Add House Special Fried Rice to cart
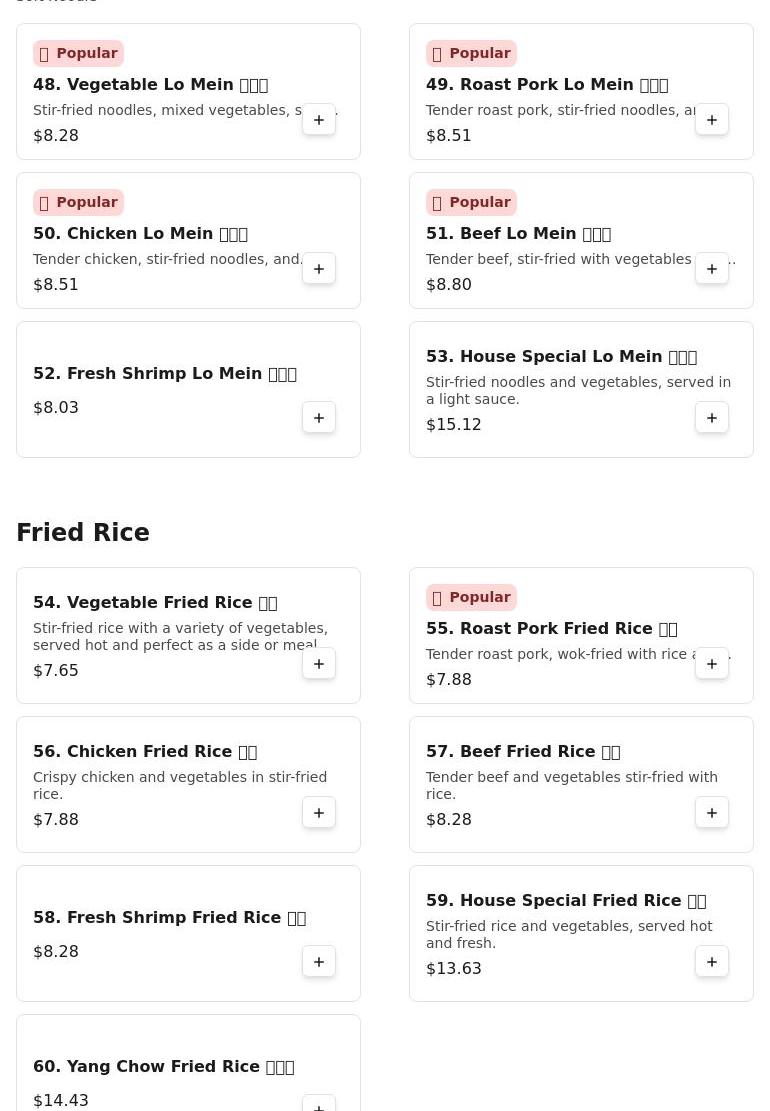This screenshot has height=1111, width=770. pos(712,962)
